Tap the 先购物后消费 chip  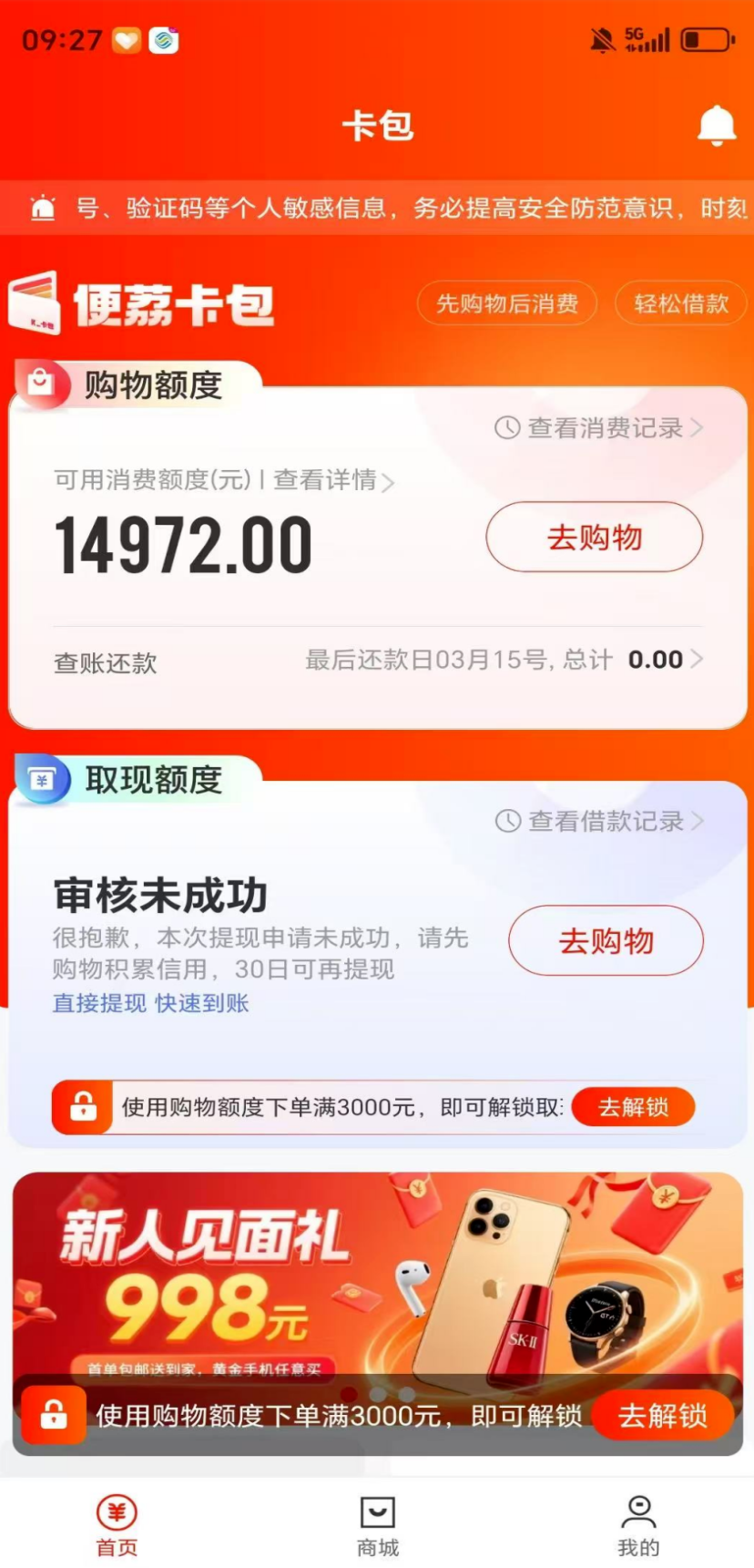[506, 303]
